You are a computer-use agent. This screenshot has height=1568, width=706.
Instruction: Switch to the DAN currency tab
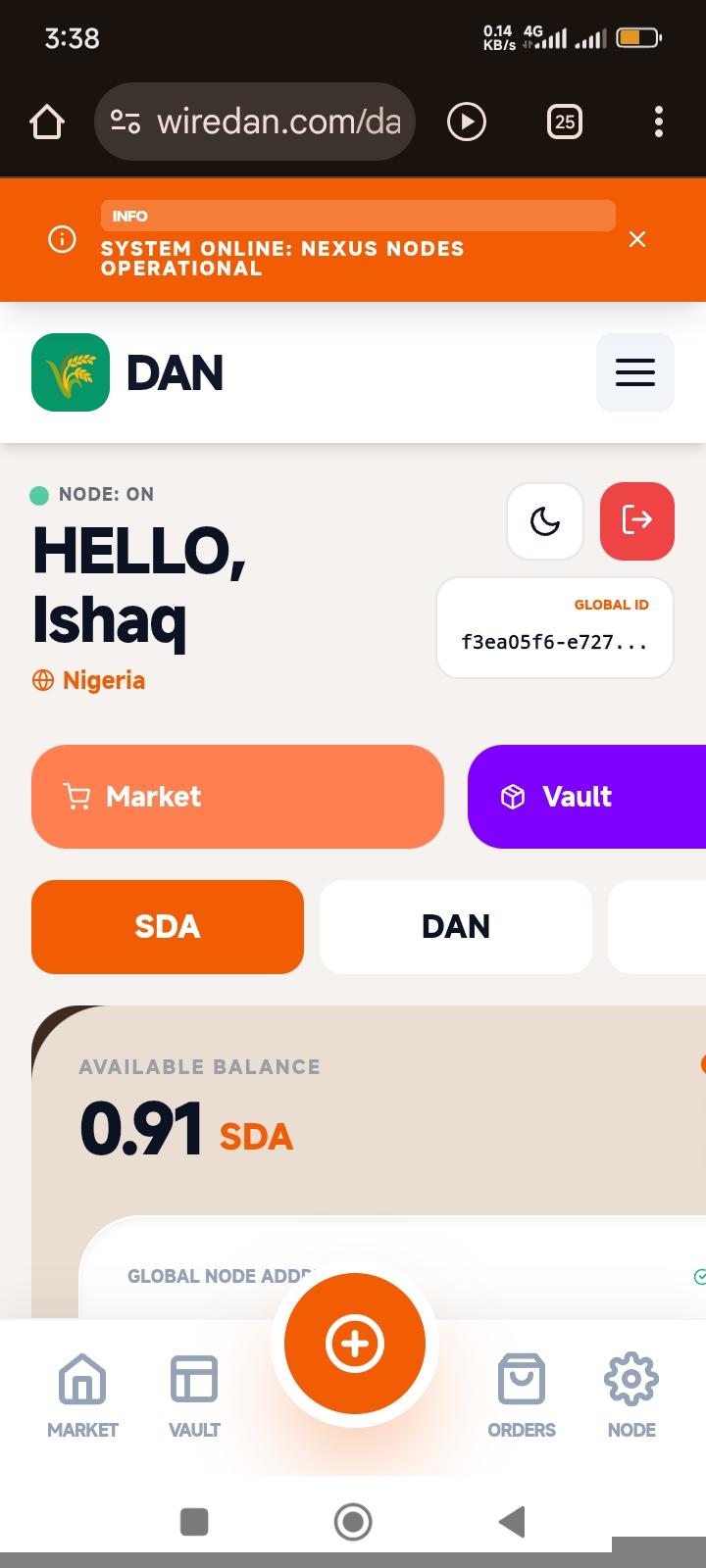[x=456, y=927]
